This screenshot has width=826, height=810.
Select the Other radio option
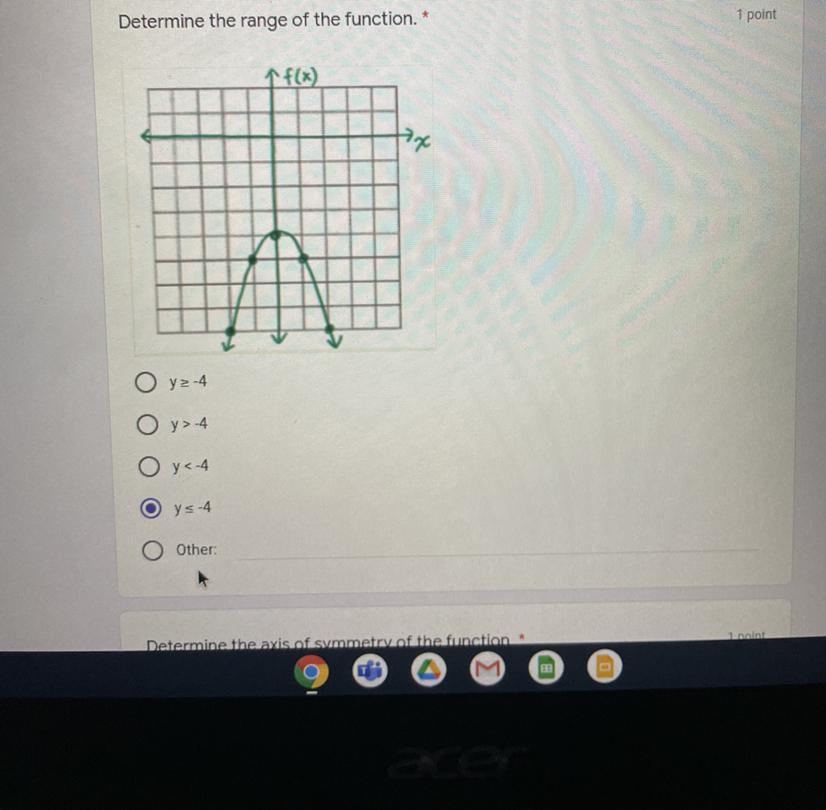click(152, 550)
